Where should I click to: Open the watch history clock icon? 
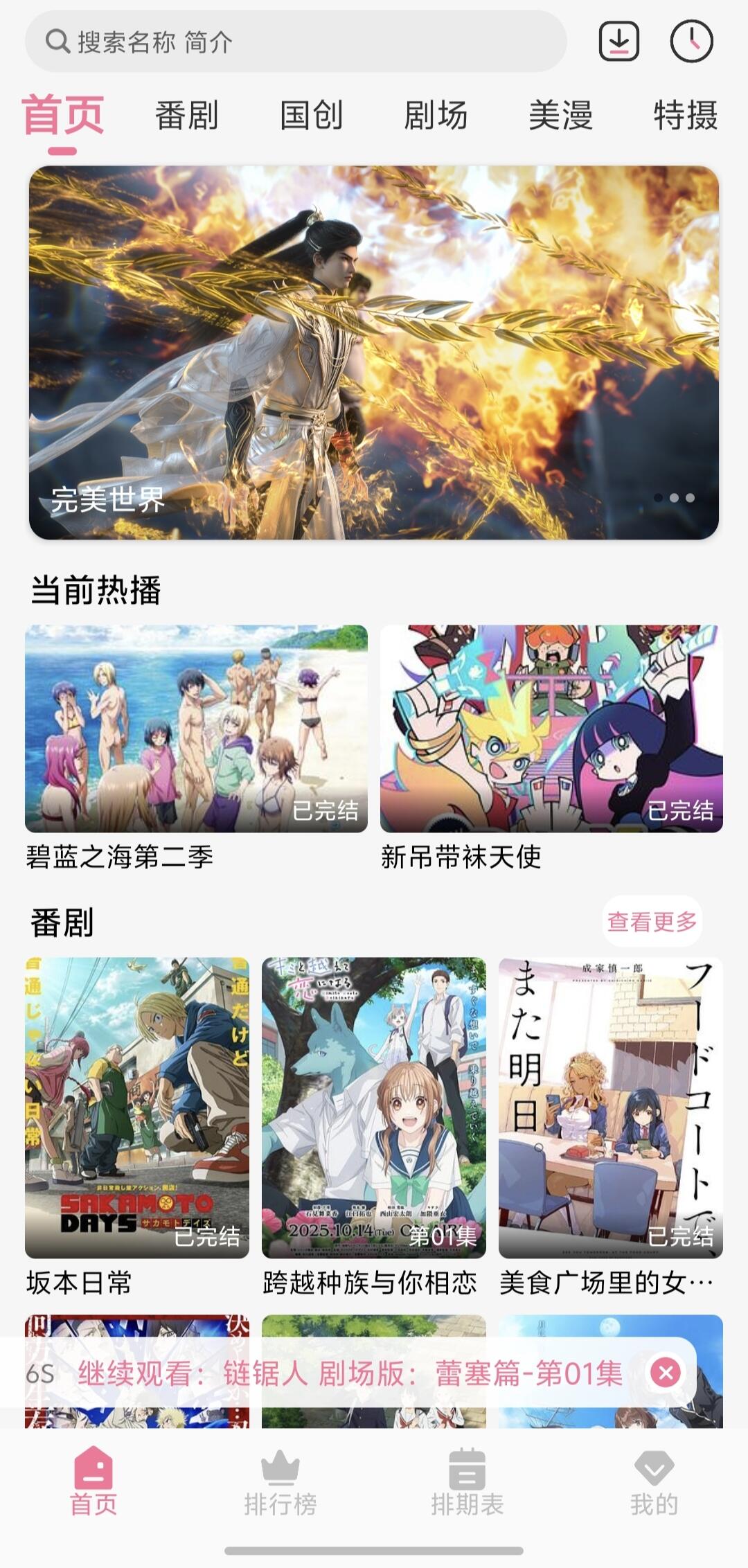(691, 42)
